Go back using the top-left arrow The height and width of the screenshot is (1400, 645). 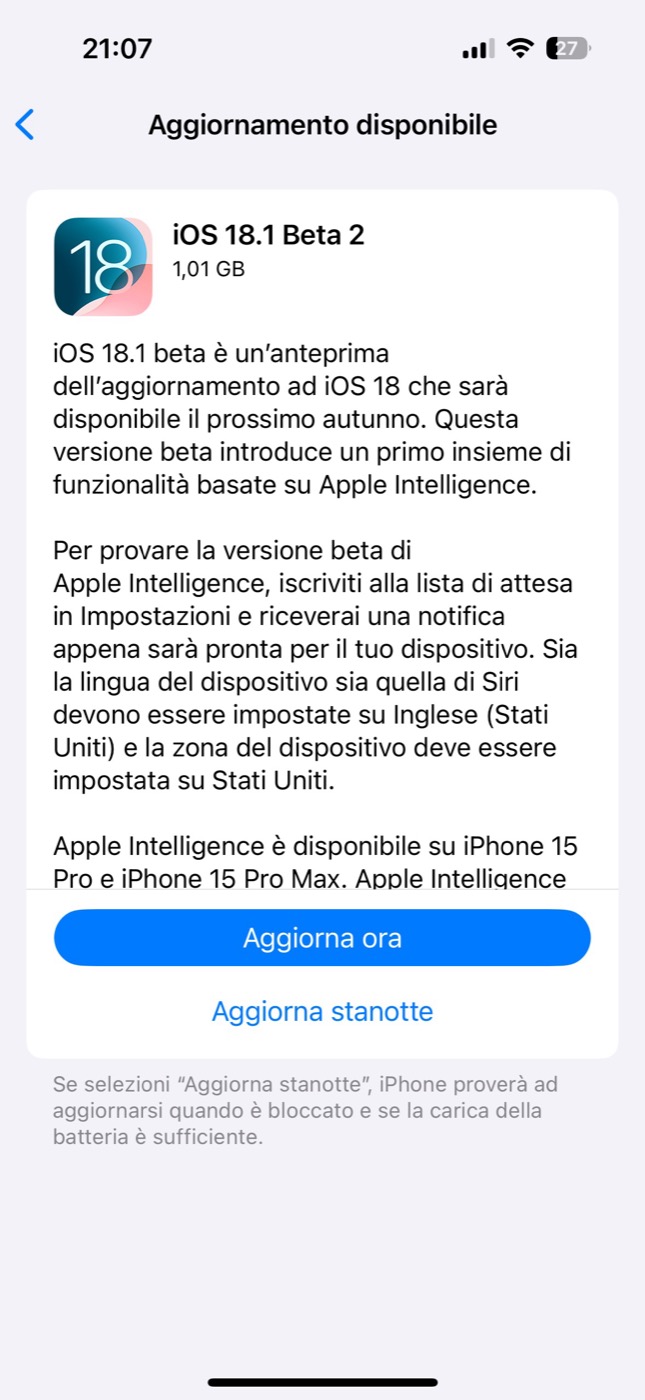tap(25, 125)
